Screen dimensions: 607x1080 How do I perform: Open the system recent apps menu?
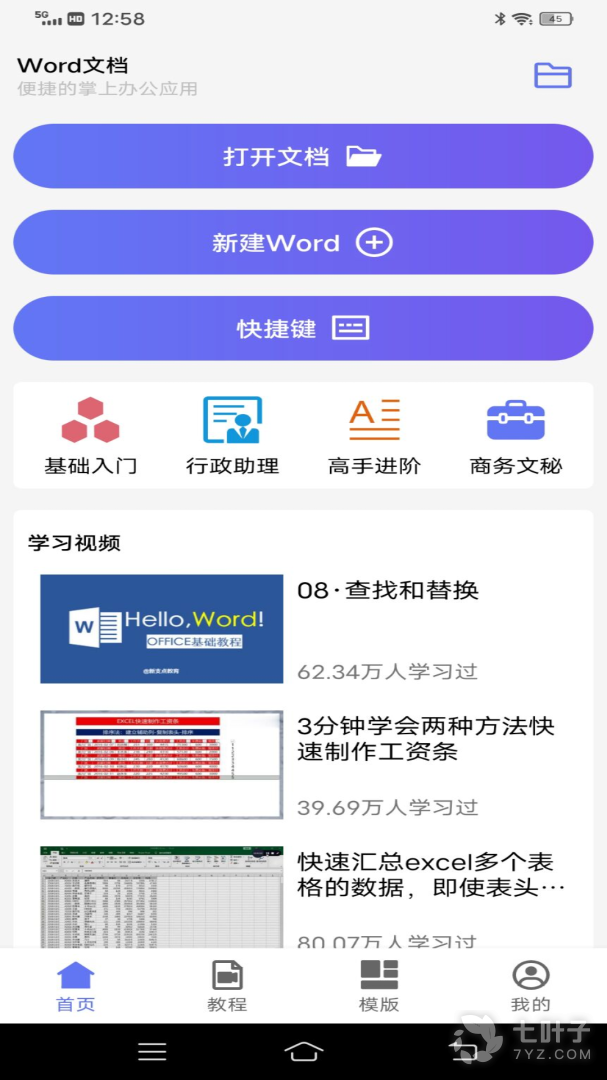click(x=152, y=1051)
